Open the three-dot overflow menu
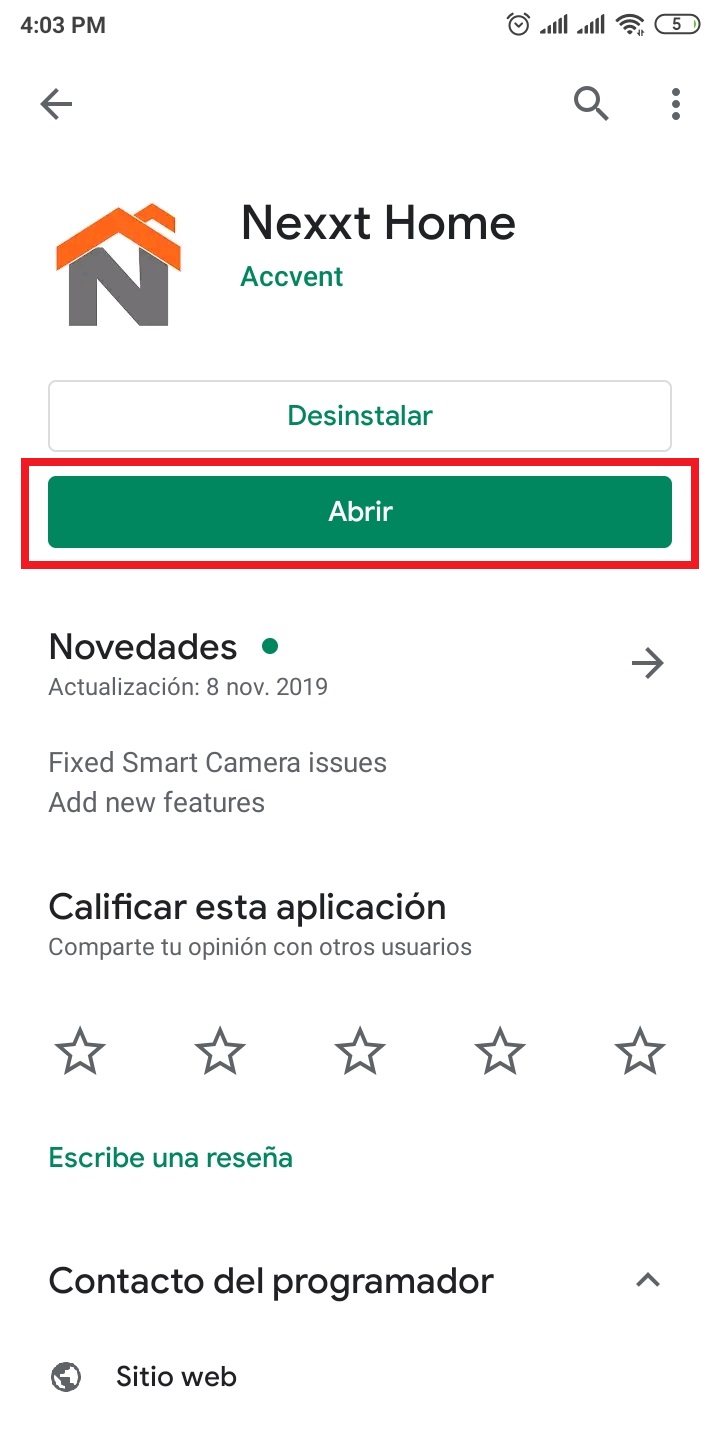Screen dimensions: 720x1440 675,103
